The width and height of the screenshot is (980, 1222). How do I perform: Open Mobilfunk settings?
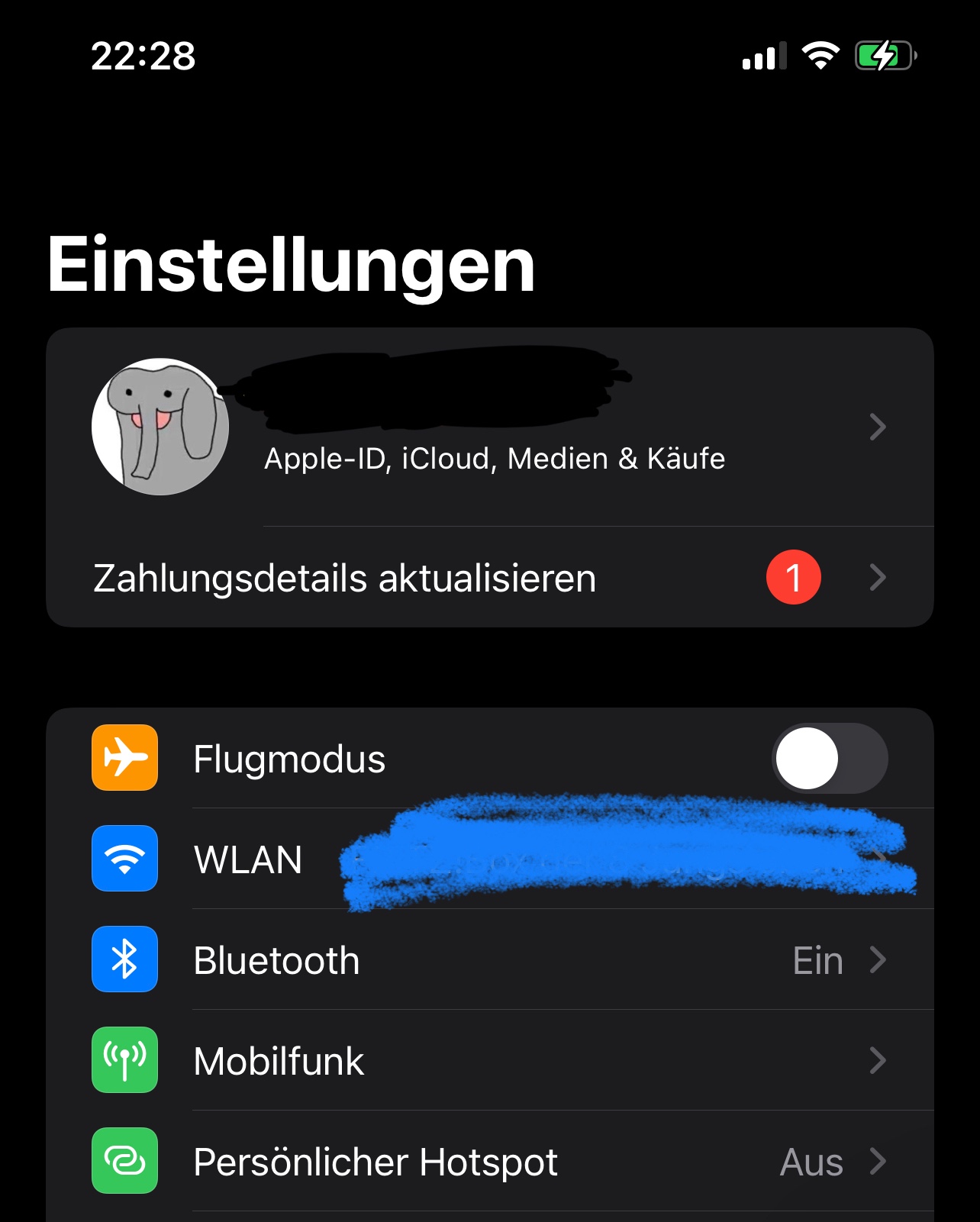(x=490, y=1060)
